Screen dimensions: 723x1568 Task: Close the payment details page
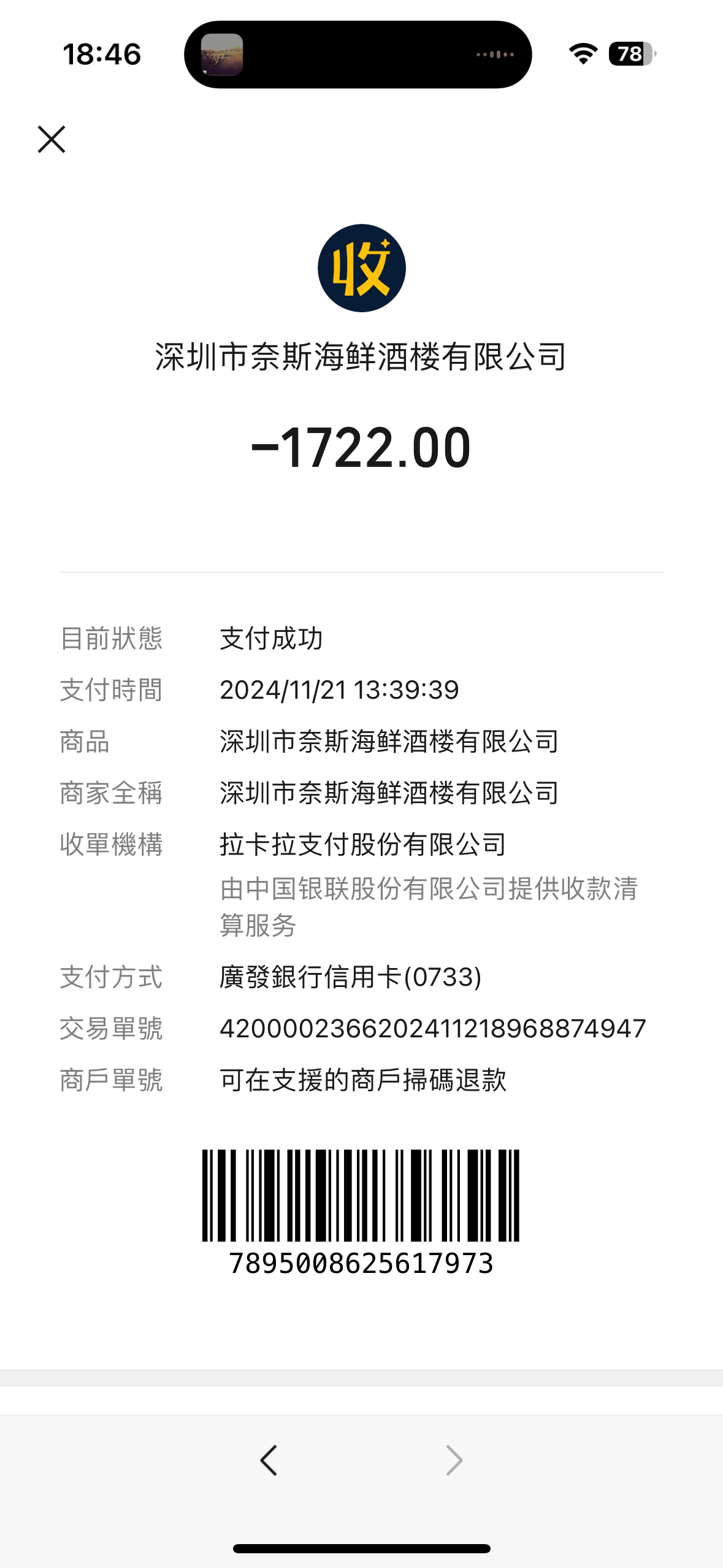(52, 139)
